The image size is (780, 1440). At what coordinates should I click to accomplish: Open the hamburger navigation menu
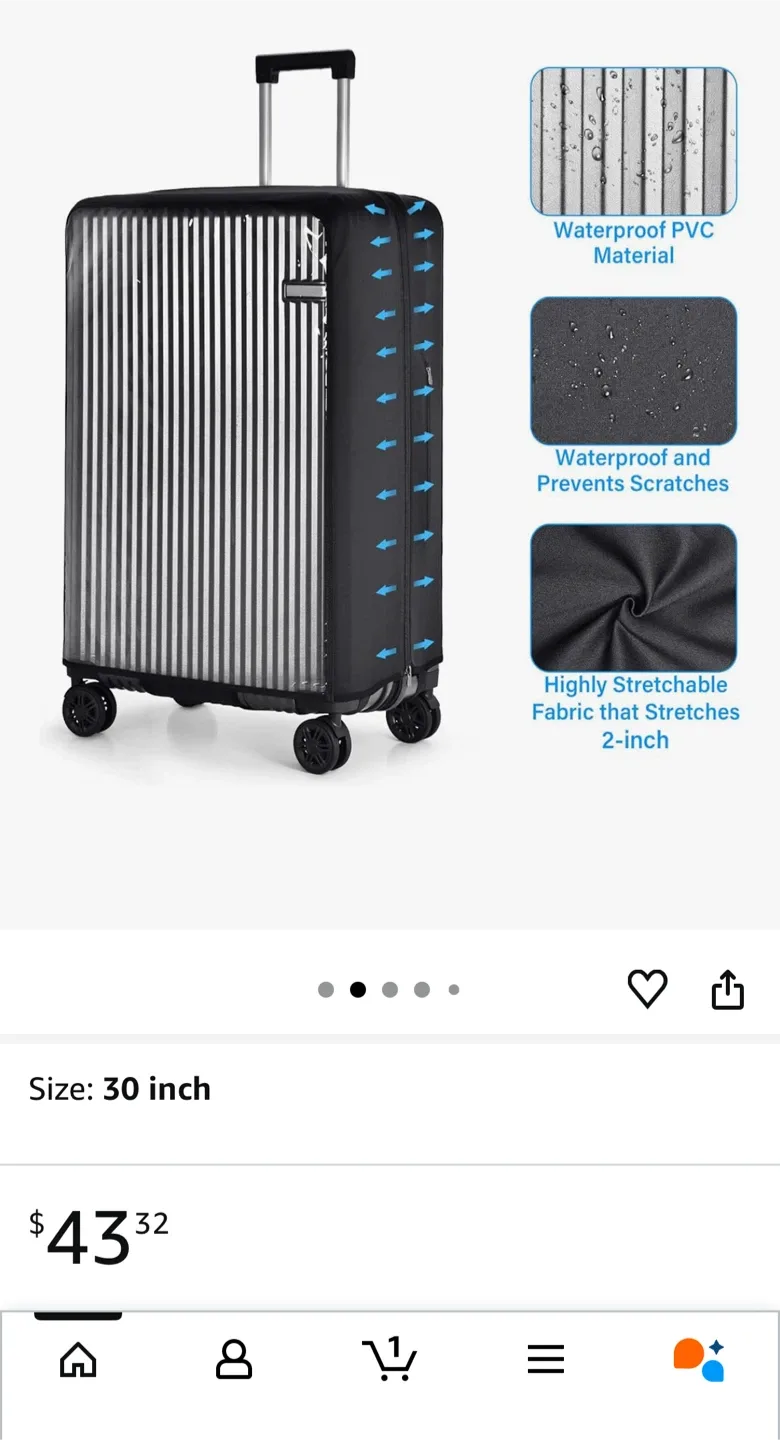pyautogui.click(x=546, y=1358)
